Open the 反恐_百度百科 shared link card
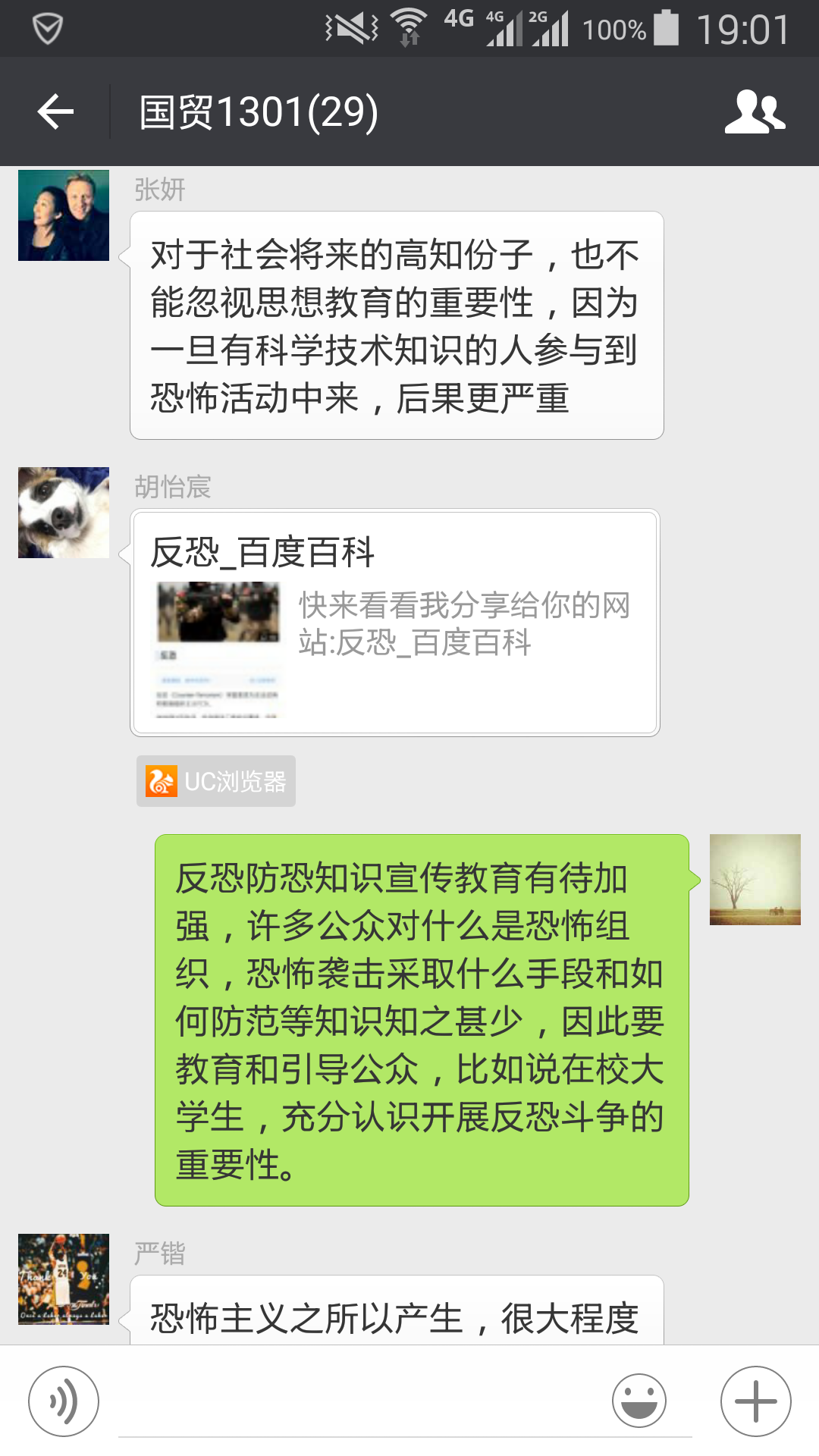 394,623
